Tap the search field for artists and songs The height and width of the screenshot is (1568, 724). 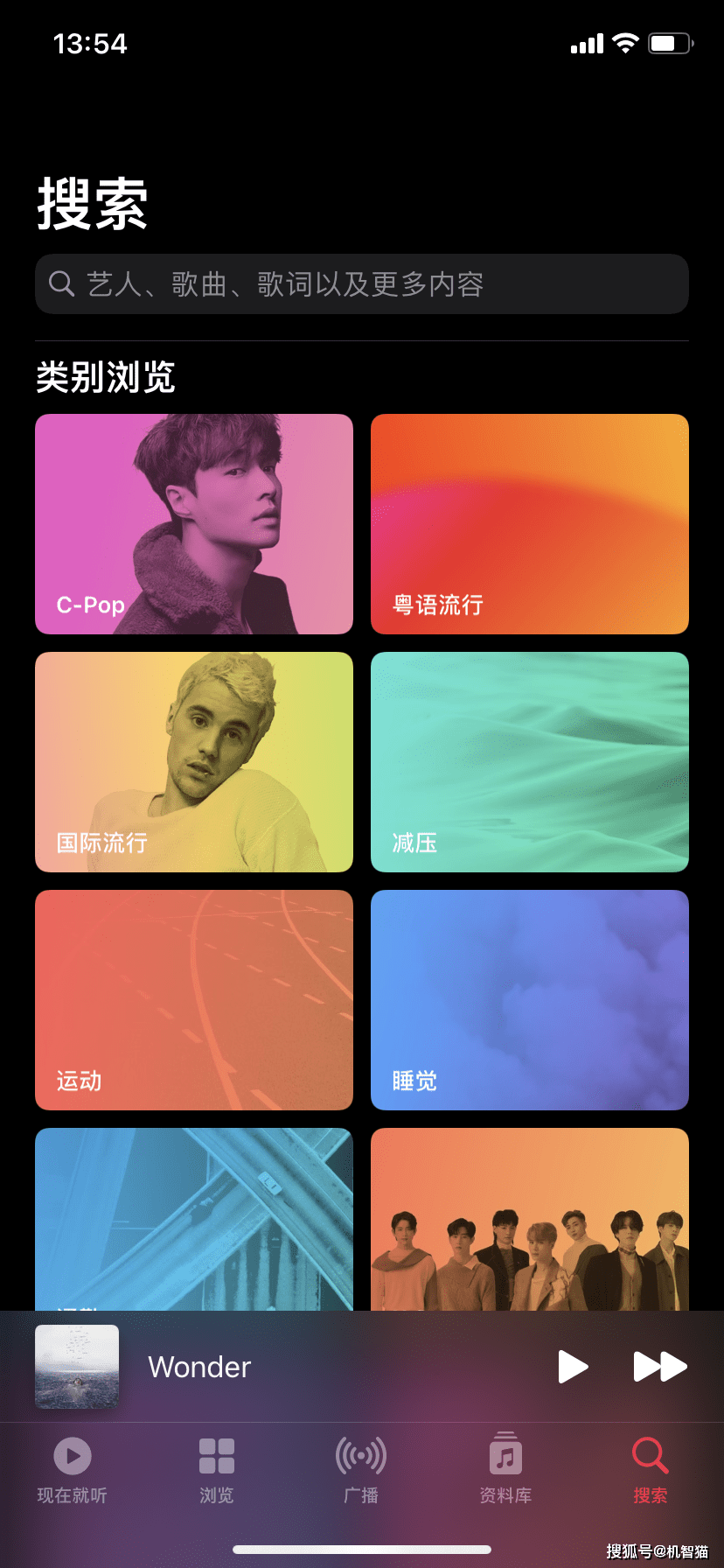[x=362, y=284]
